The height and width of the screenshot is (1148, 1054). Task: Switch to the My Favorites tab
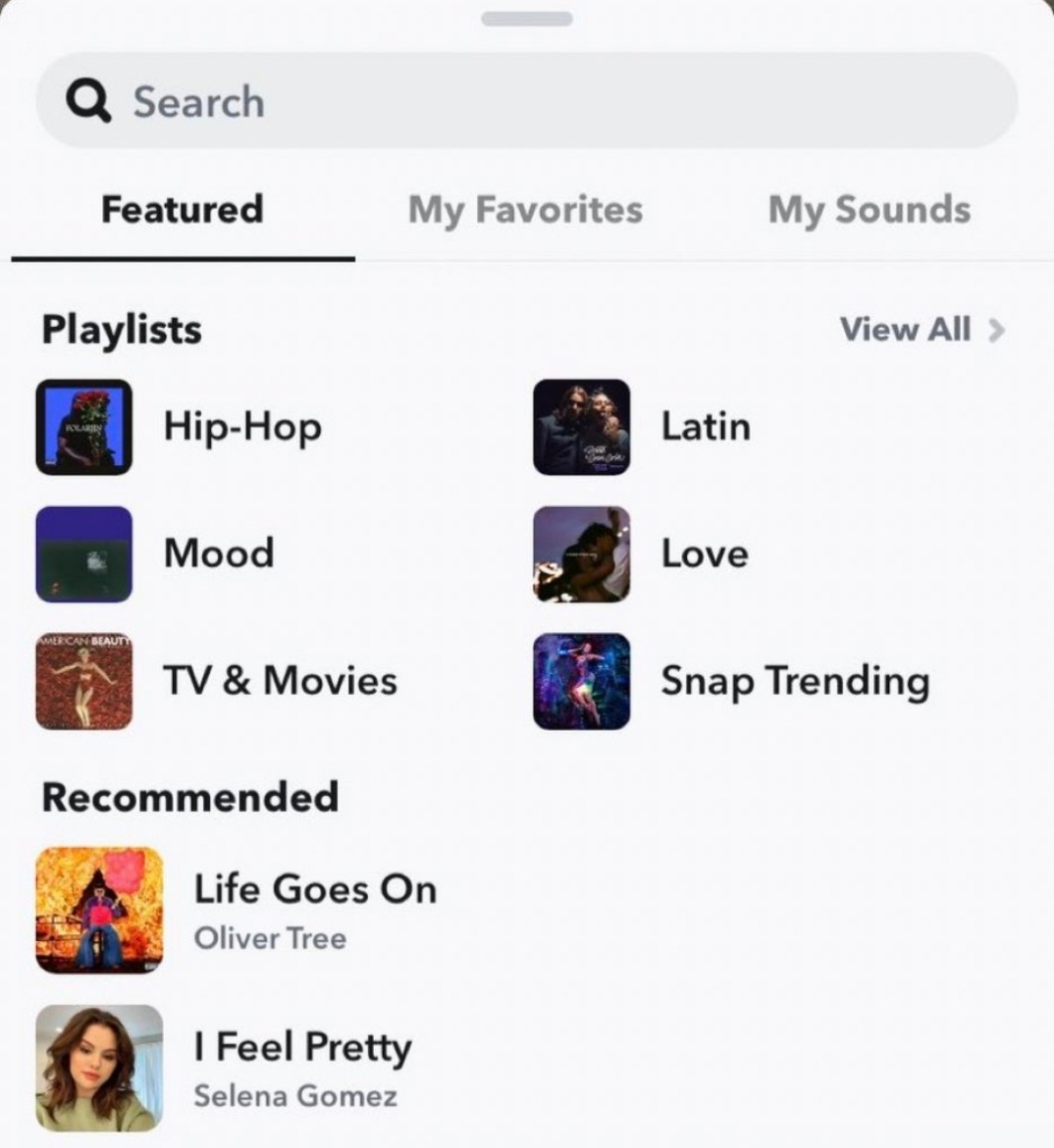click(x=525, y=210)
